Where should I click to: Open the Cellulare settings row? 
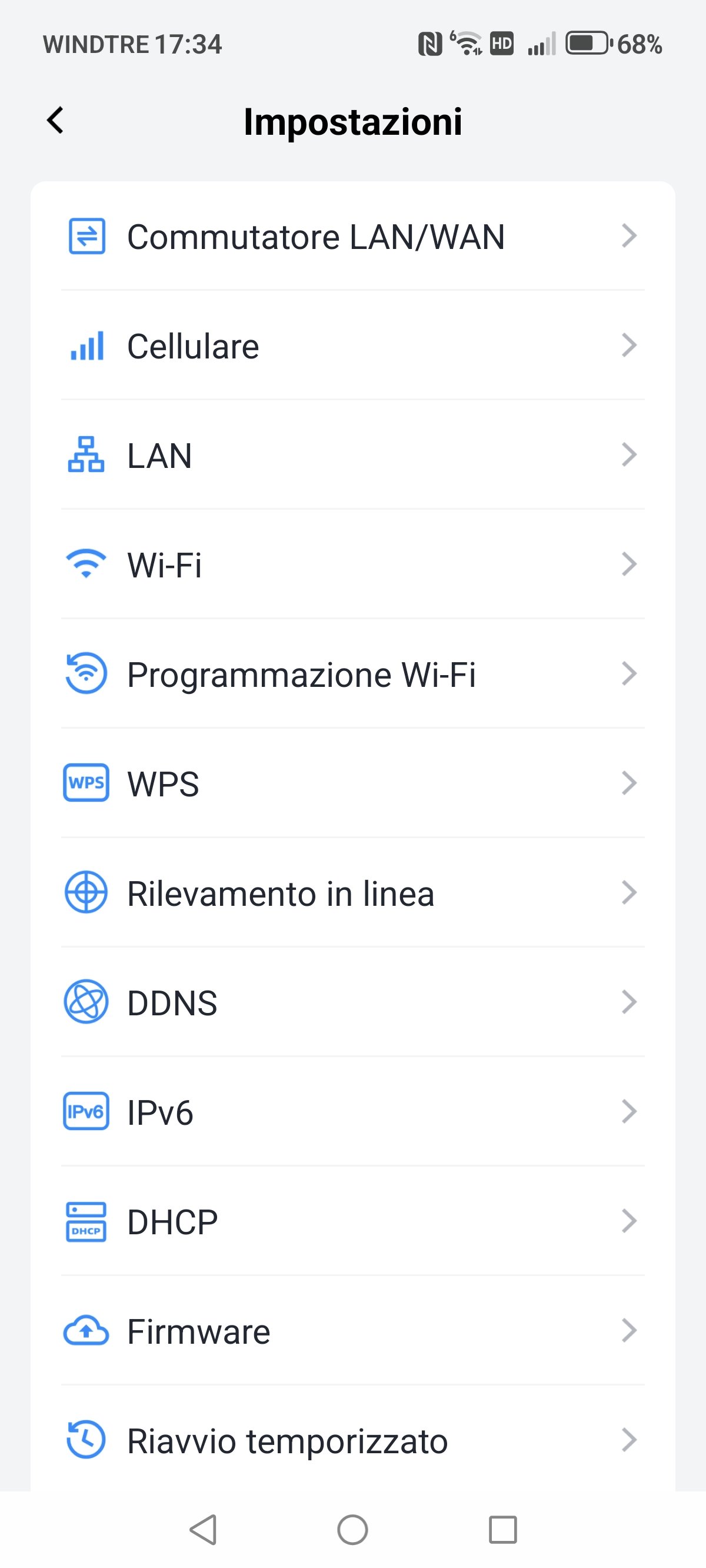352,346
